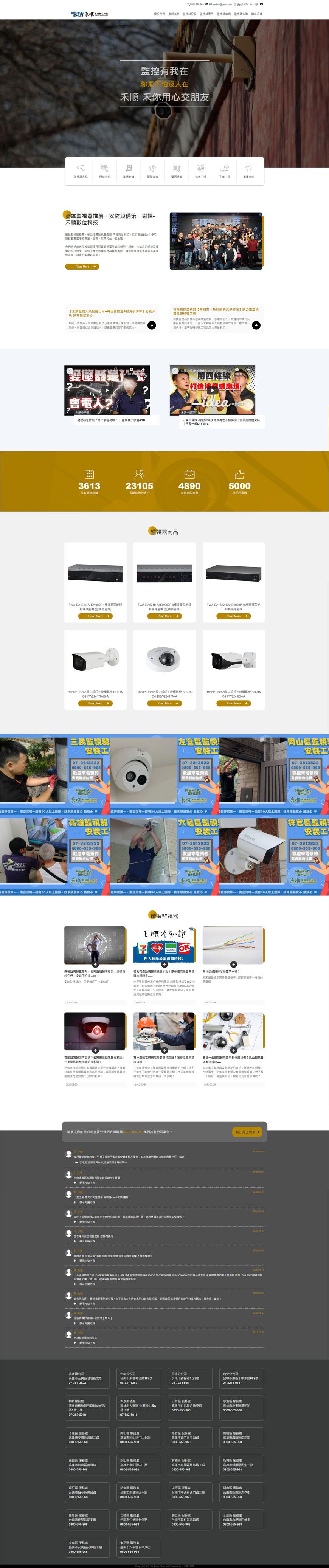329x1568 pixels.
Task: Select the 門禁系統 service tile
Action: 105,171
